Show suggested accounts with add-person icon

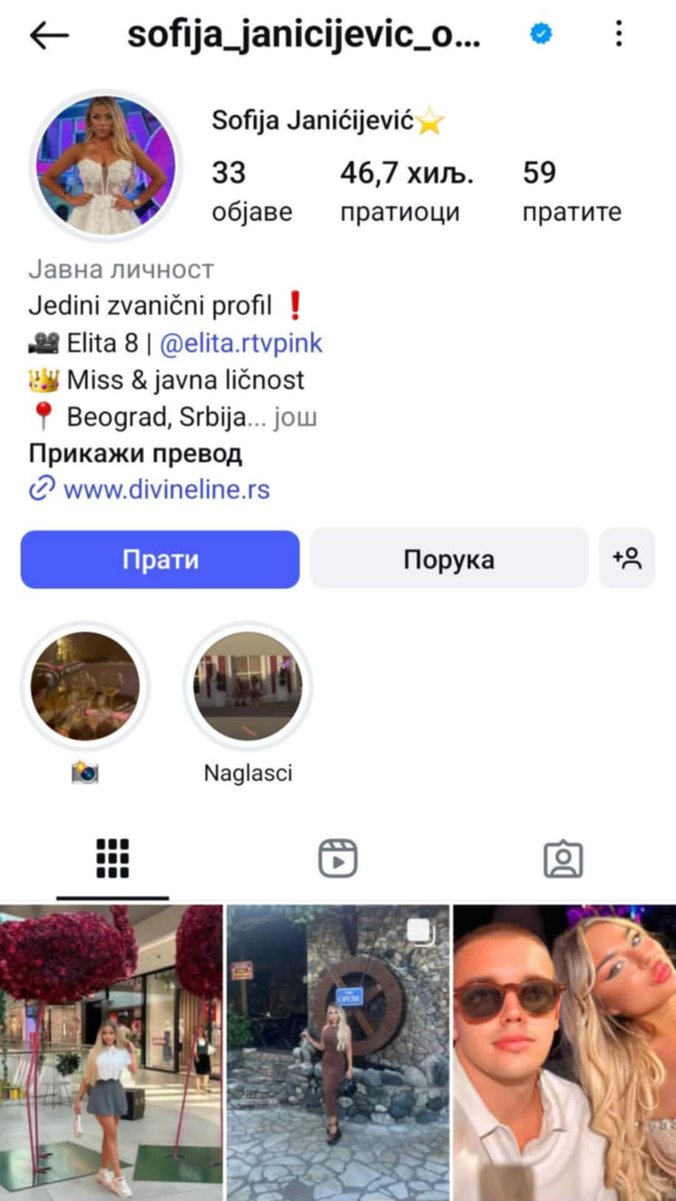click(x=627, y=559)
